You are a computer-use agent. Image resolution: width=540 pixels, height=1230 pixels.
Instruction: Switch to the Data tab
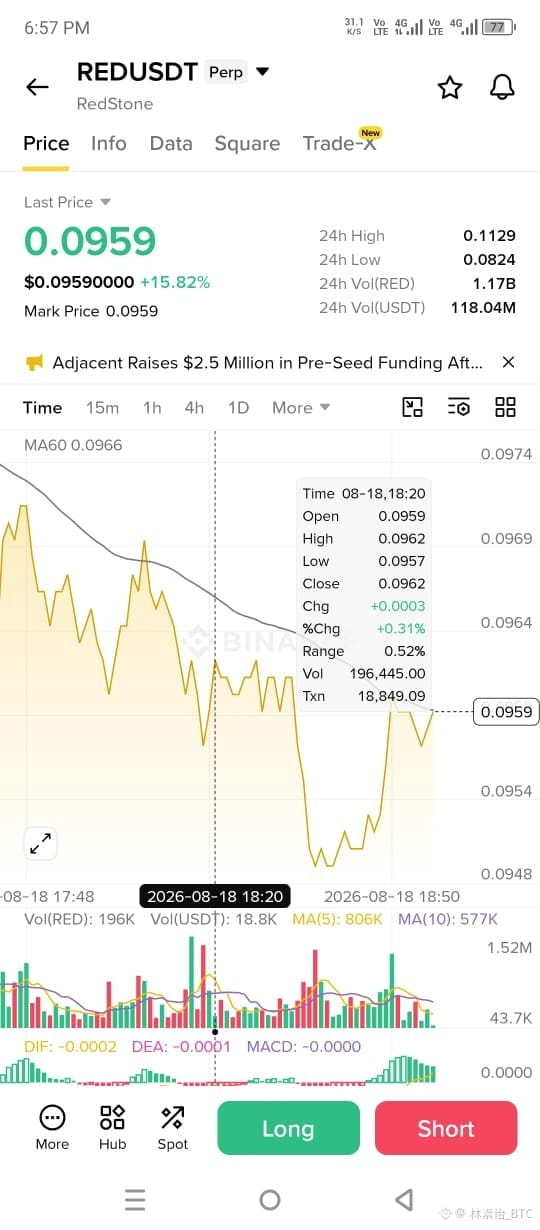(x=171, y=143)
